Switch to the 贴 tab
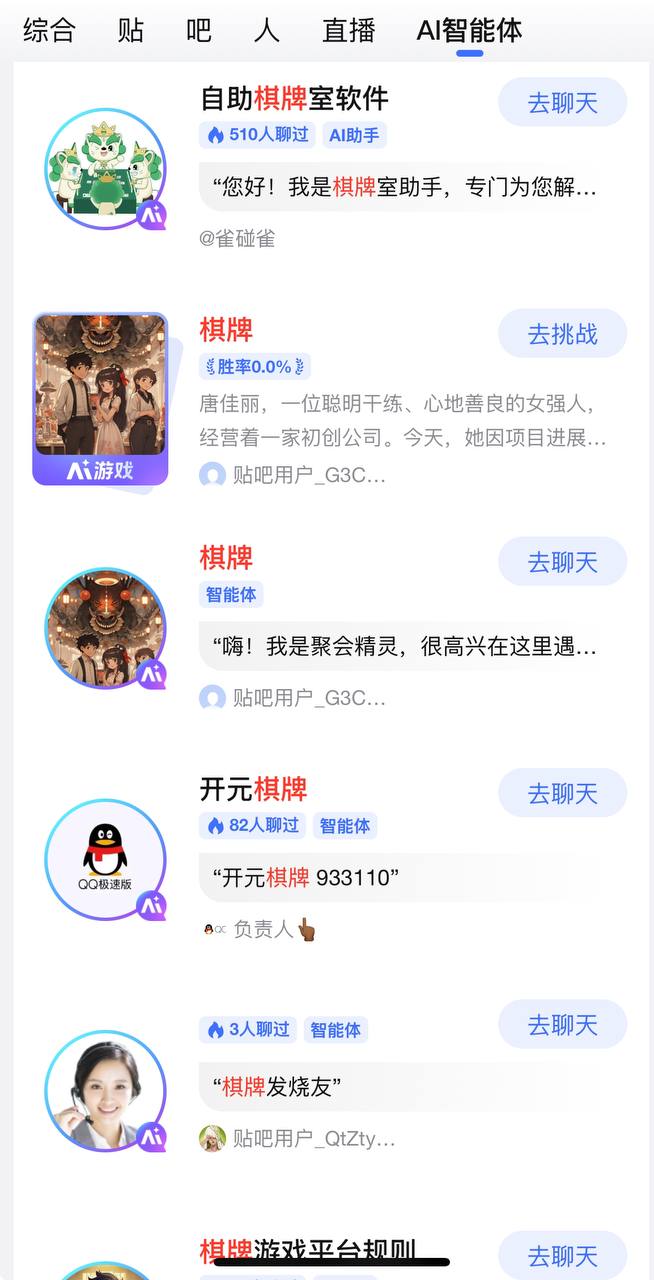 (x=131, y=30)
